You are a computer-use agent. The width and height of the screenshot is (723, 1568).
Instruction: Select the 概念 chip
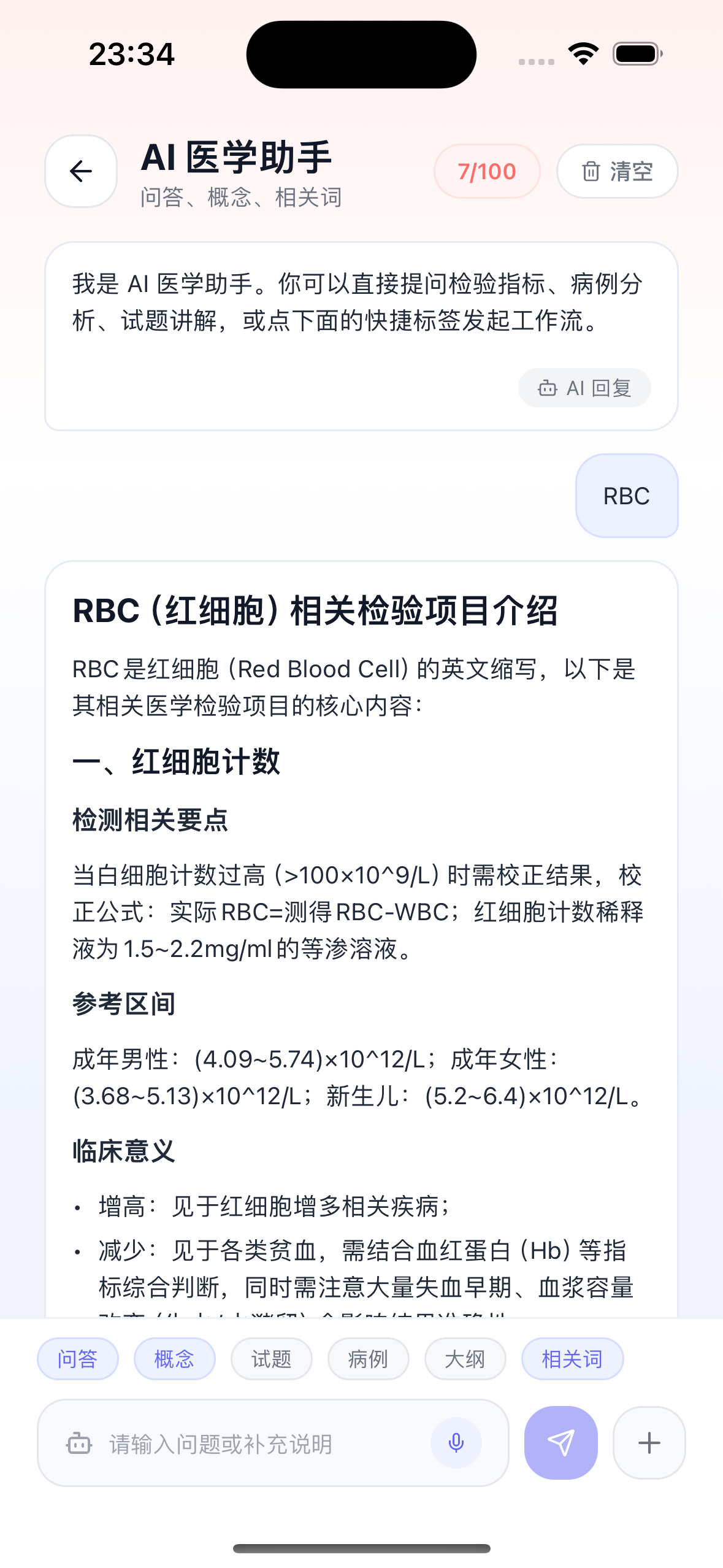[175, 1359]
